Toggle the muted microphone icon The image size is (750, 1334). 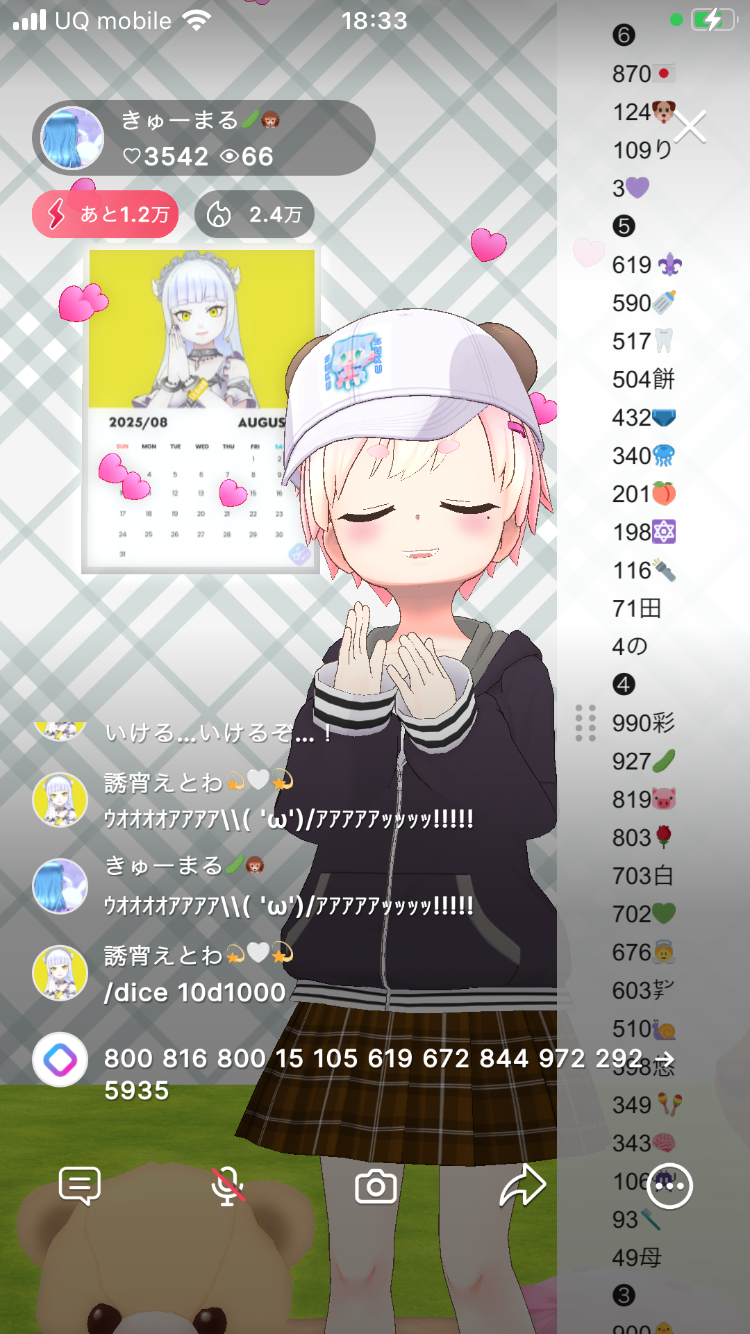(x=229, y=1186)
